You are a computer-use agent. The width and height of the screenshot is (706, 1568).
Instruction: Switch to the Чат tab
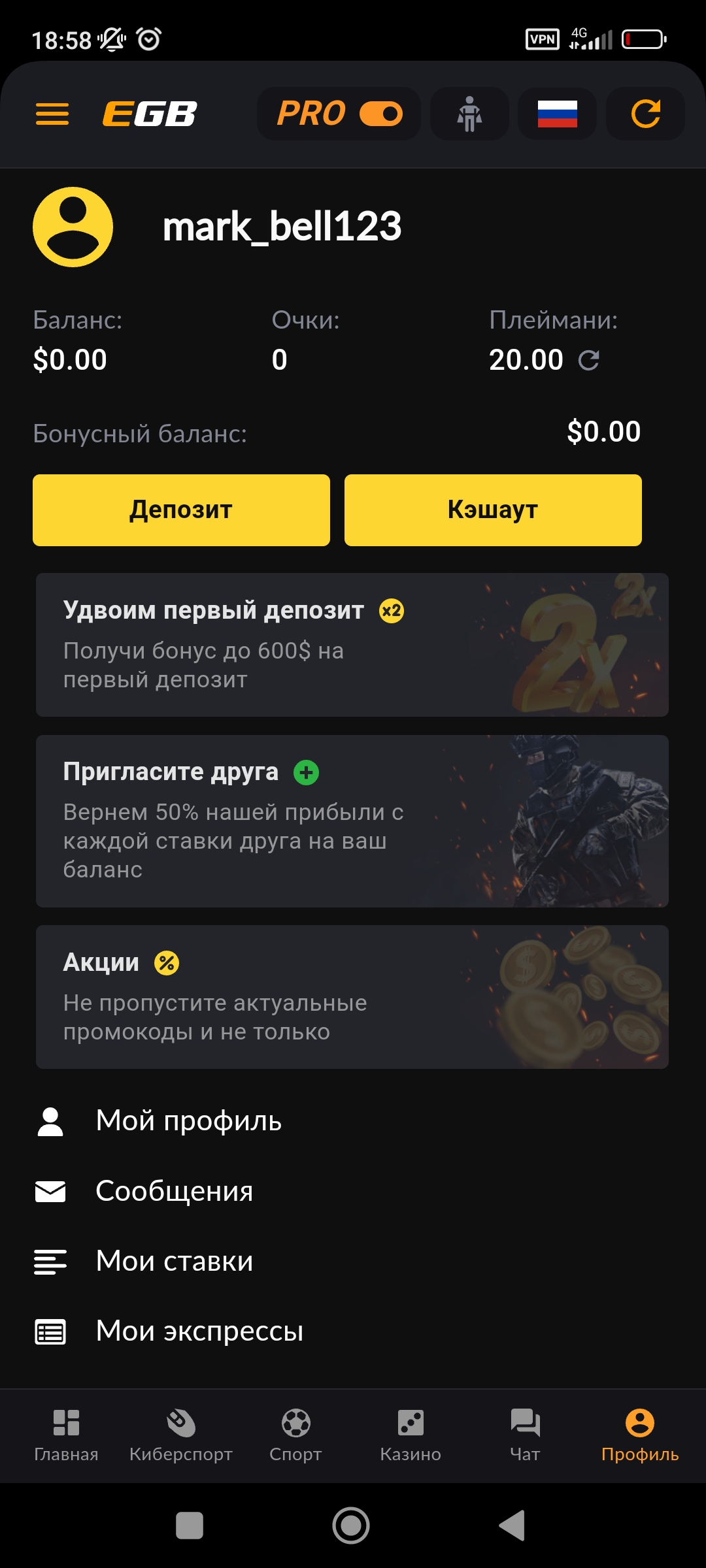525,1435
